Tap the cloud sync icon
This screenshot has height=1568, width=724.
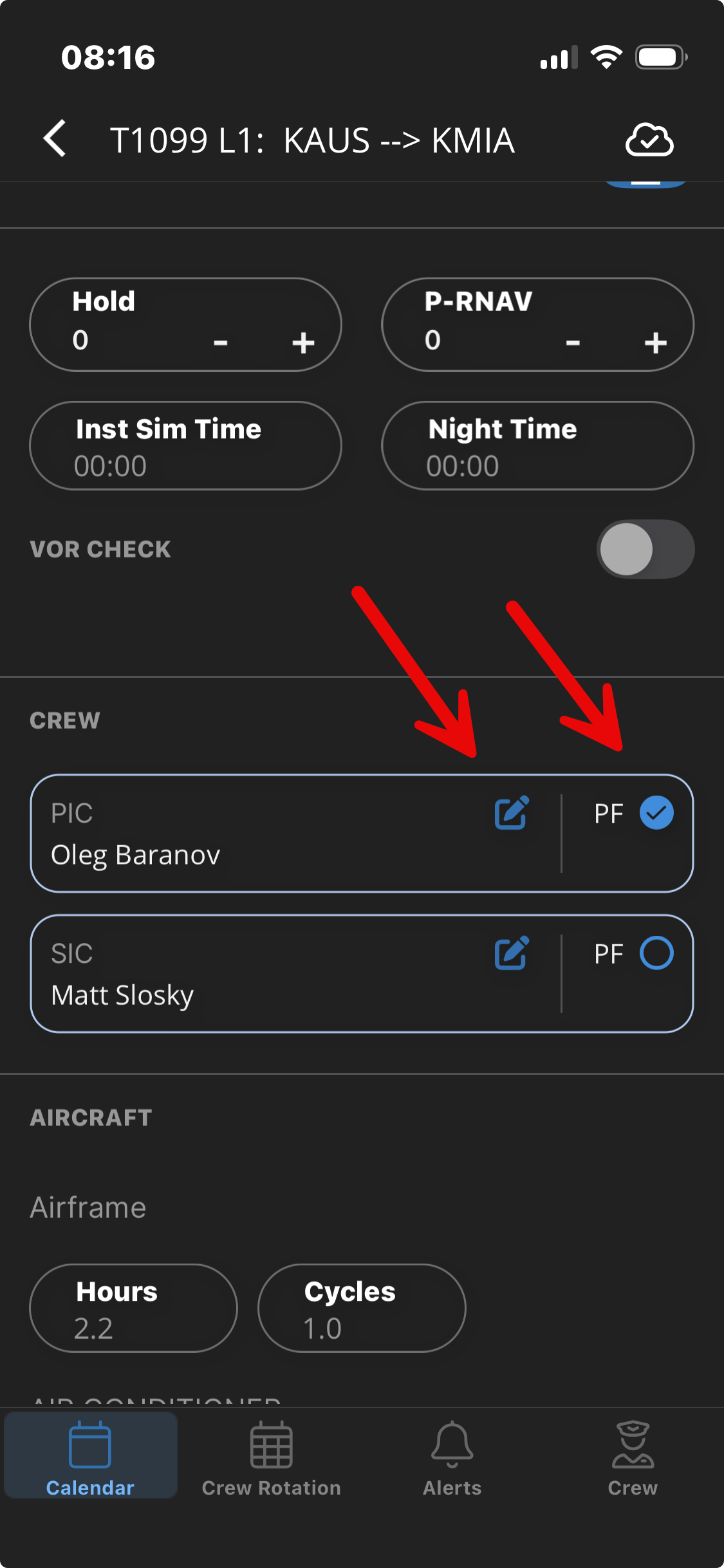click(649, 140)
